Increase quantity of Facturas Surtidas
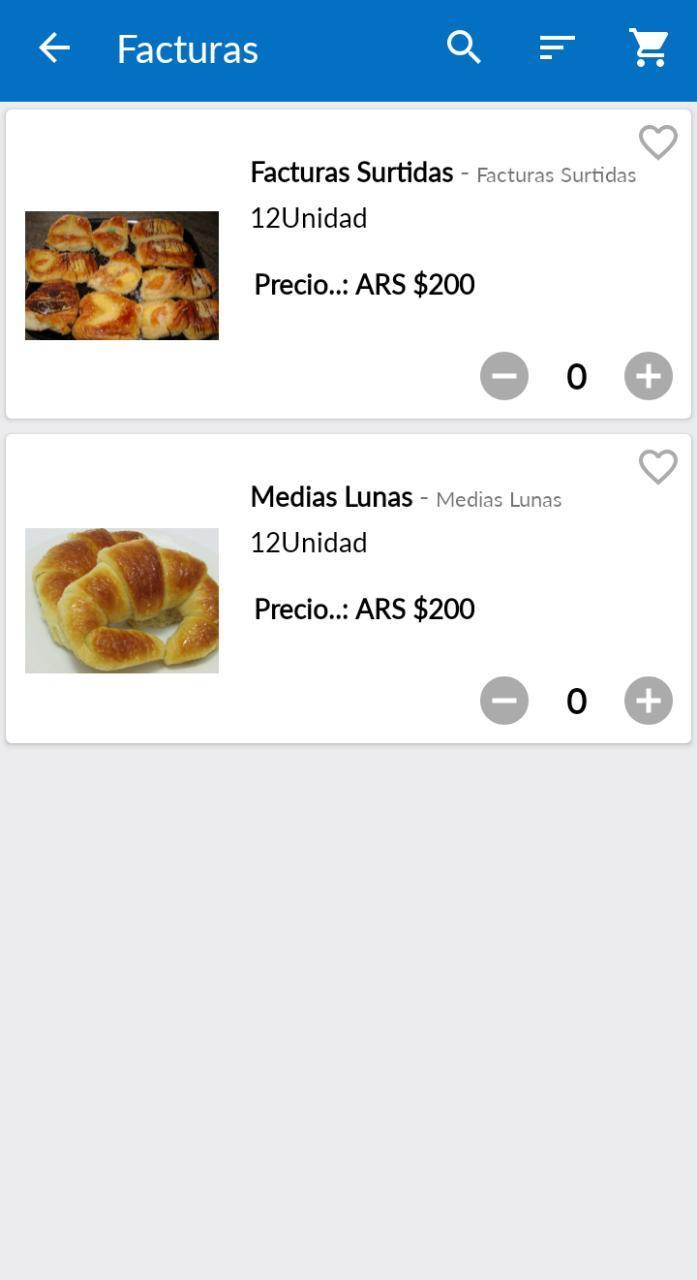The image size is (697, 1280). (x=649, y=376)
